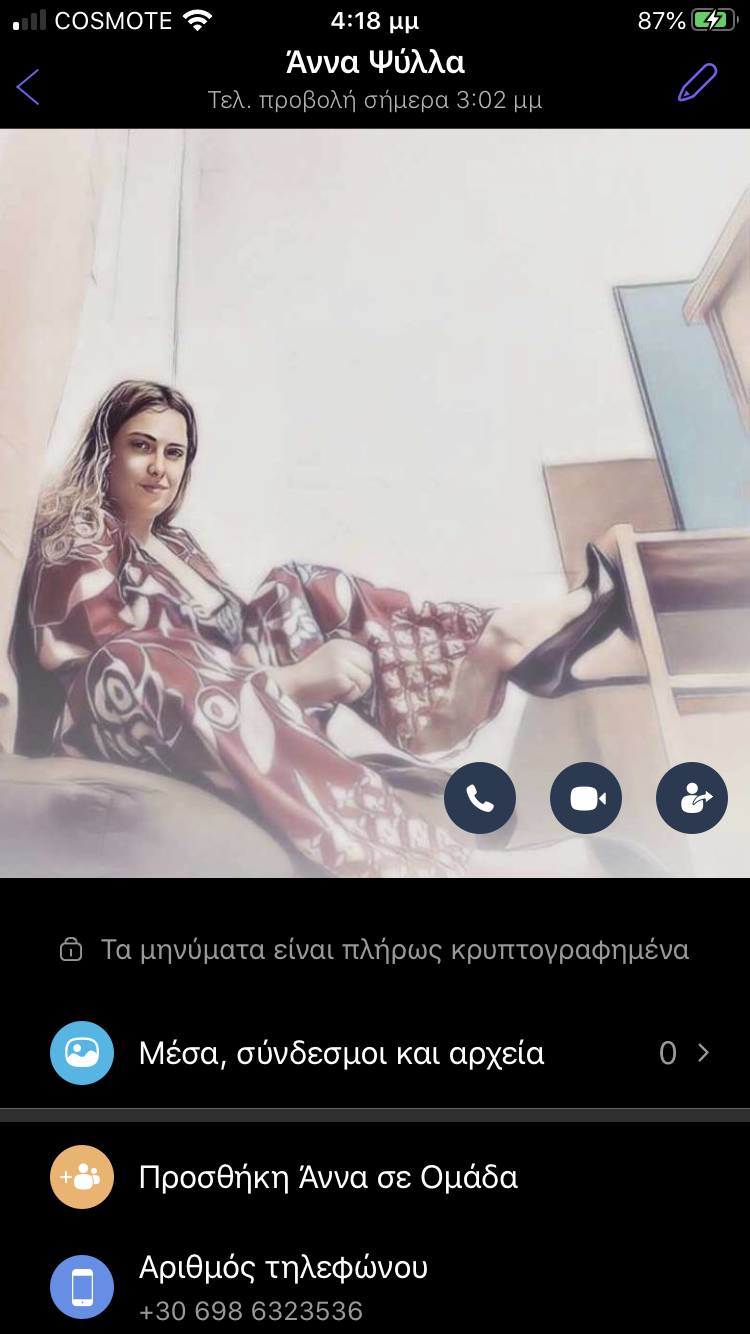Start a video call with Άννα
This screenshot has height=1334, width=750.
pos(586,798)
